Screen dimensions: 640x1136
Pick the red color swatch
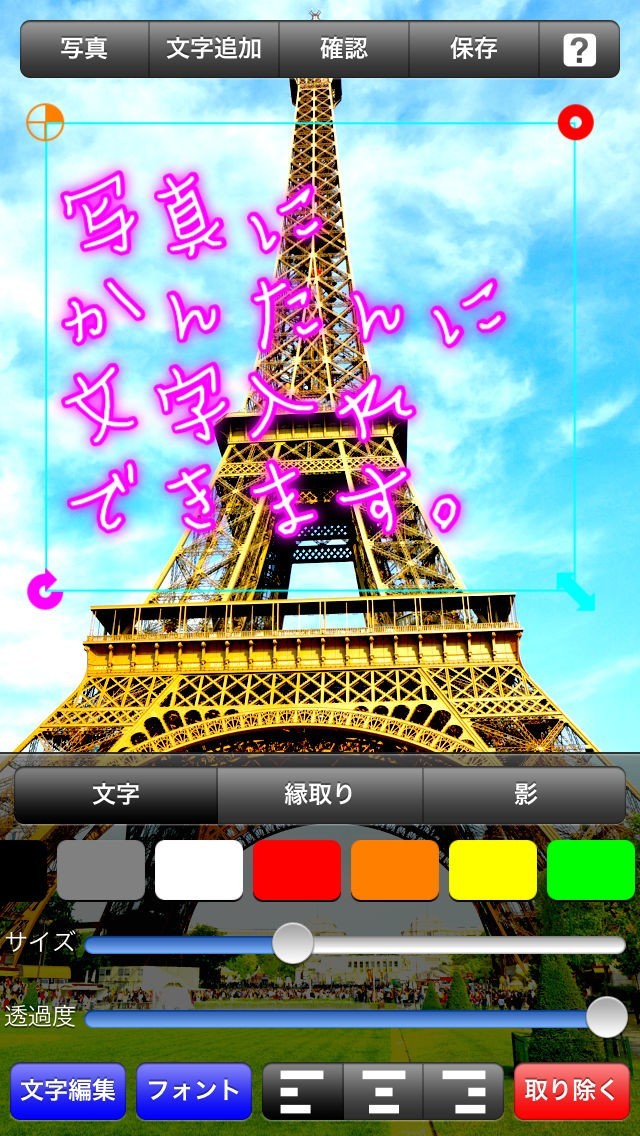pos(297,870)
